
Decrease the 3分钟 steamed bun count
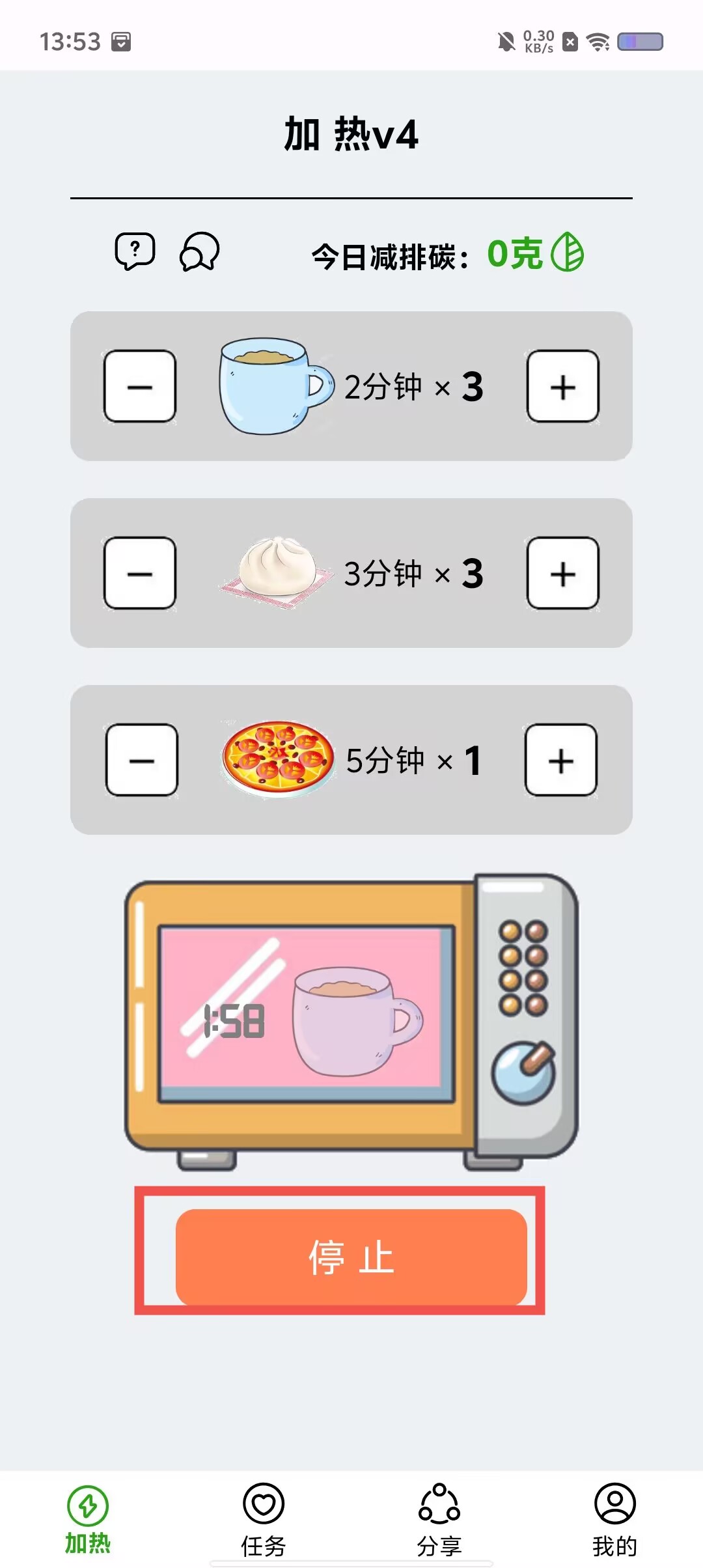140,573
